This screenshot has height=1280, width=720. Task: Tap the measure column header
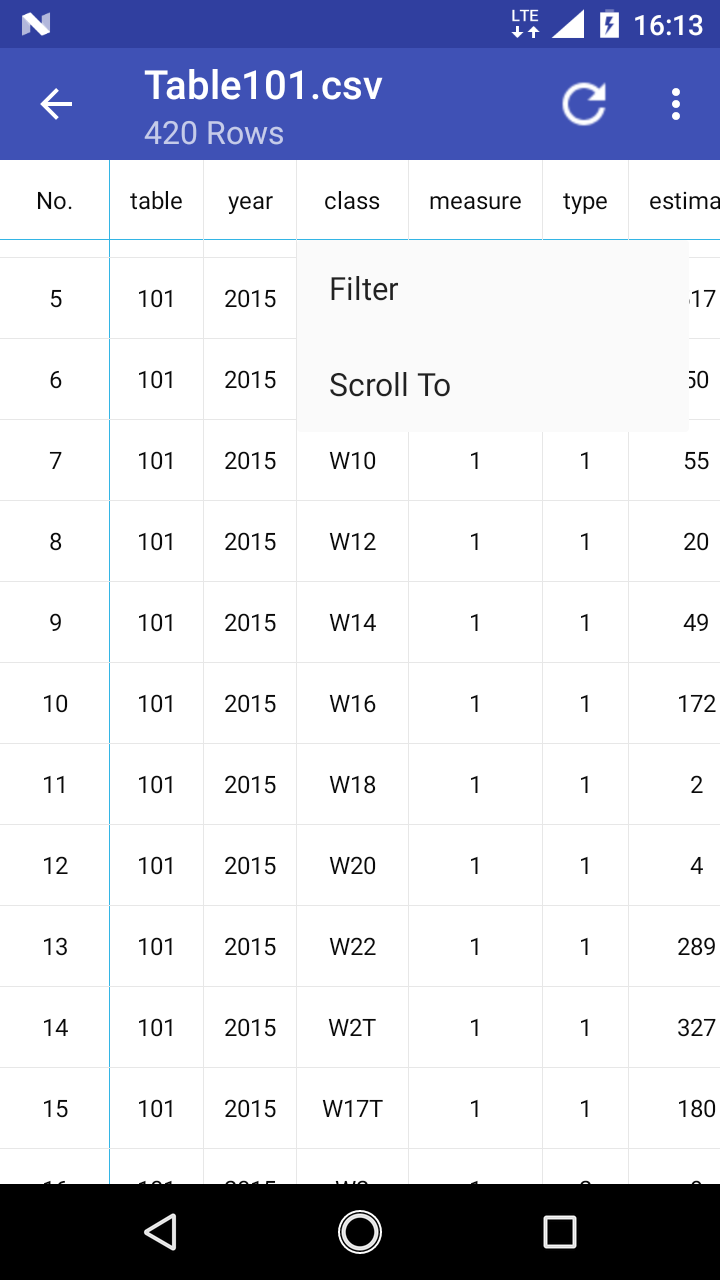tap(475, 201)
